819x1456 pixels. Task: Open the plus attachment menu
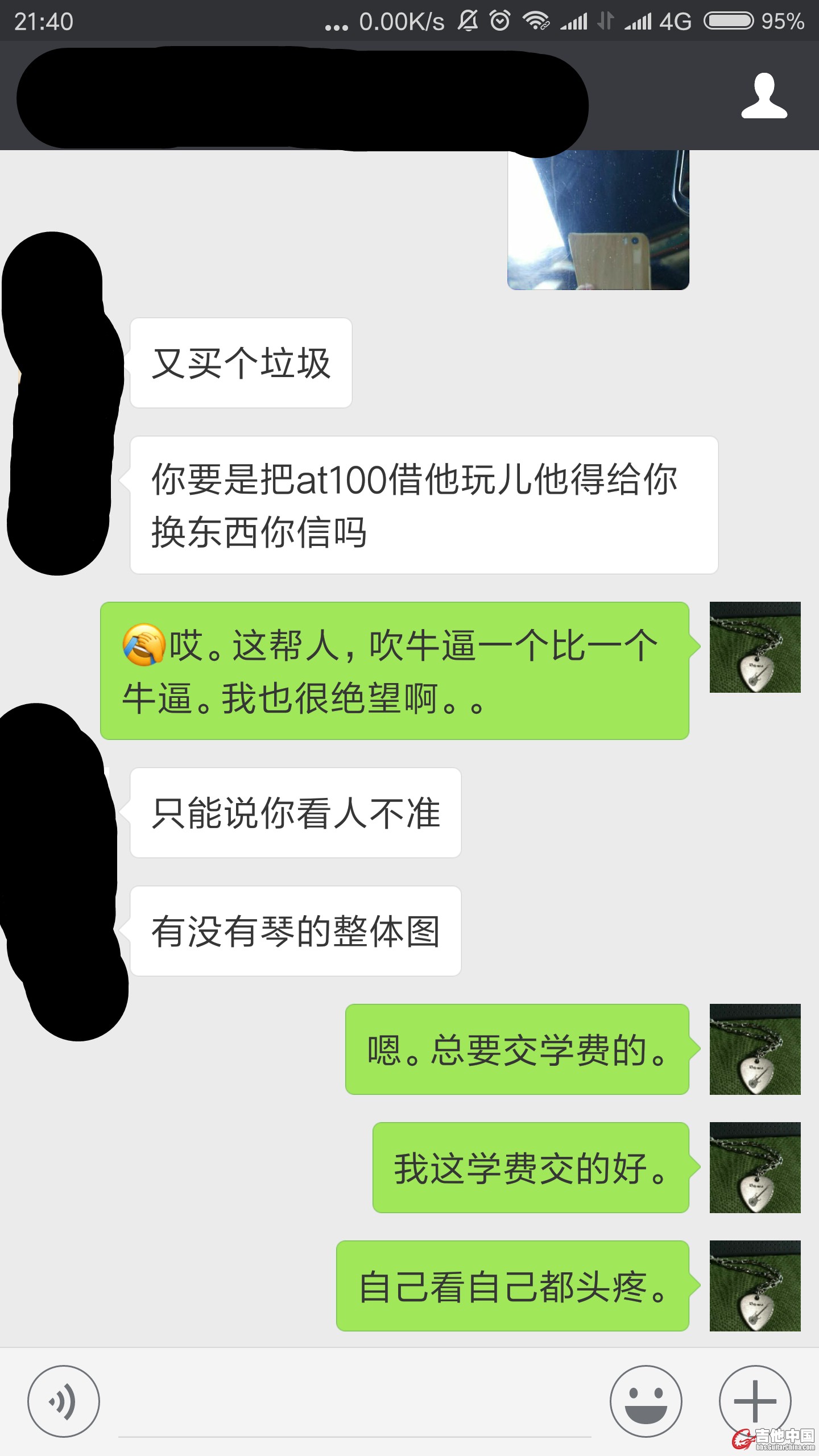coord(755,1401)
